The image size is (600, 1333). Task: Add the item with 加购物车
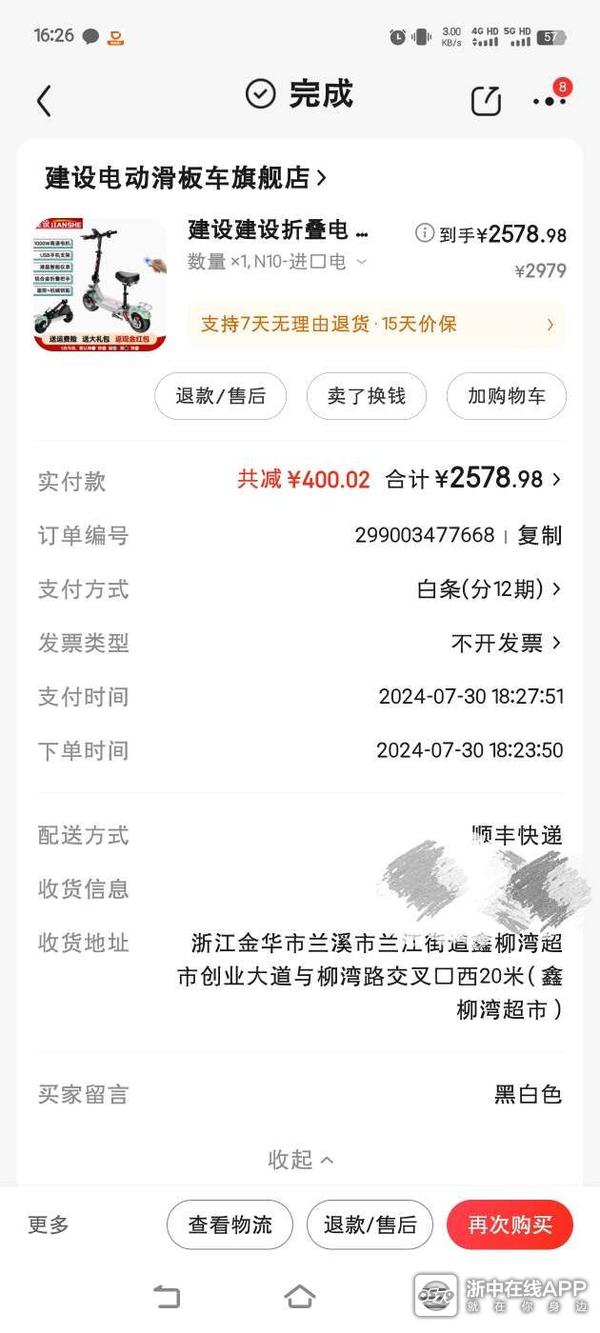click(506, 396)
